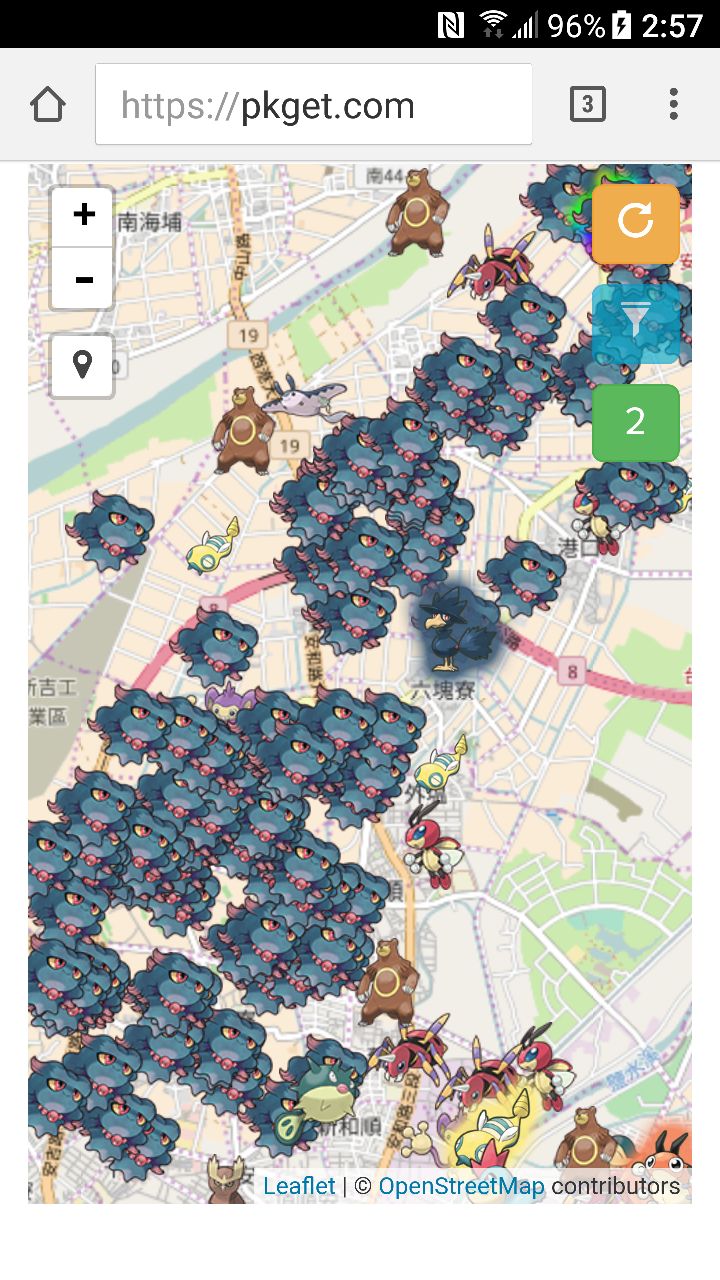Open the tab switcher showing 3 tabs
The width and height of the screenshot is (720, 1280).
point(587,104)
